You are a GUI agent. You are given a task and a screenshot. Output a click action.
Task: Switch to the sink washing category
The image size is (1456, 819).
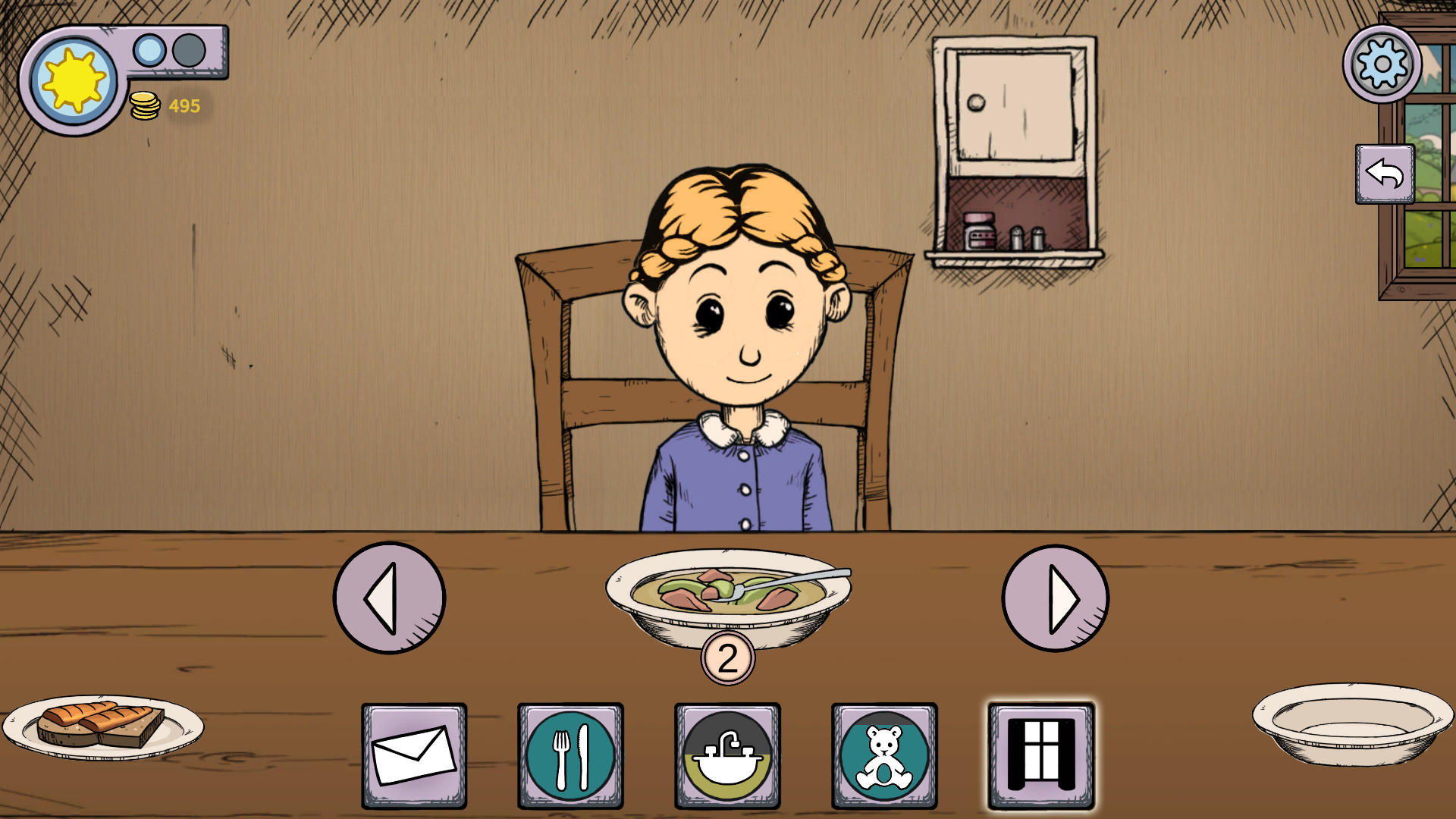coord(727,756)
